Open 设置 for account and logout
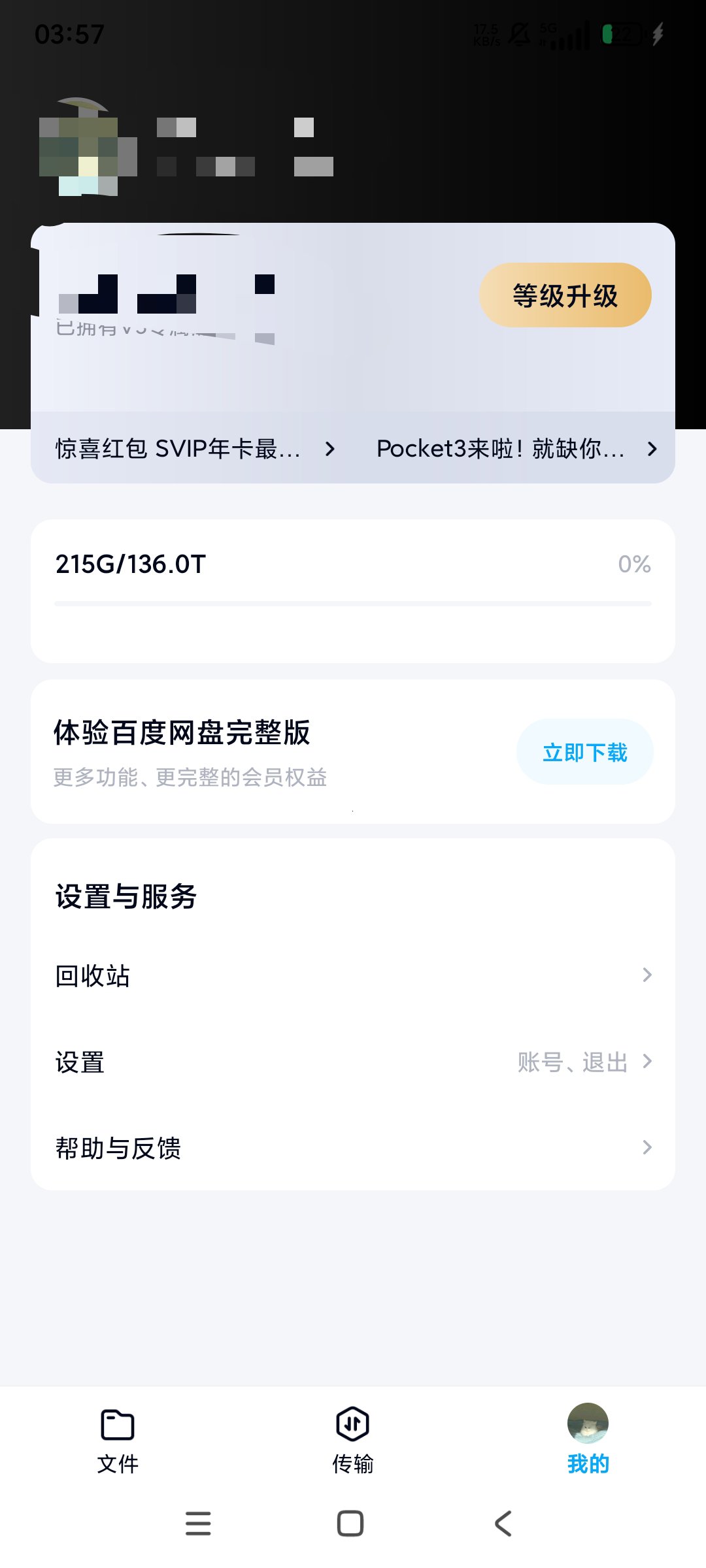Image resolution: width=706 pixels, height=1568 pixels. [353, 1062]
